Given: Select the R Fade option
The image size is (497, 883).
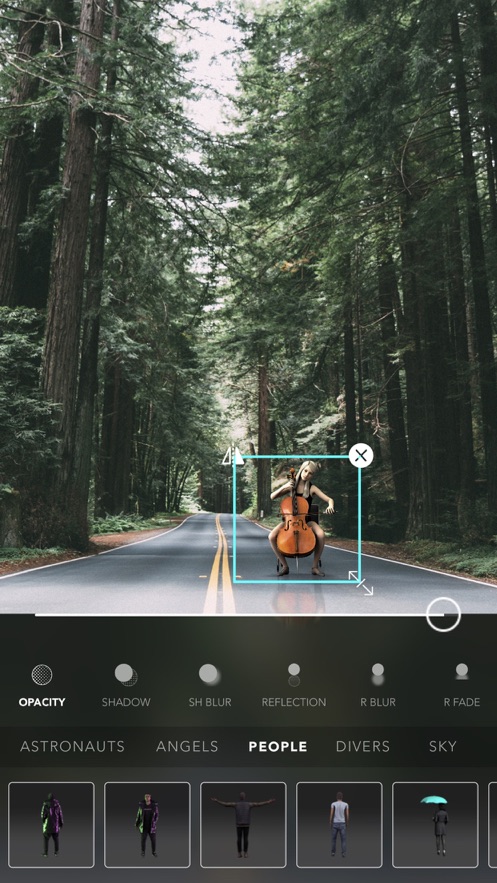Looking at the screenshot, I should (x=462, y=685).
